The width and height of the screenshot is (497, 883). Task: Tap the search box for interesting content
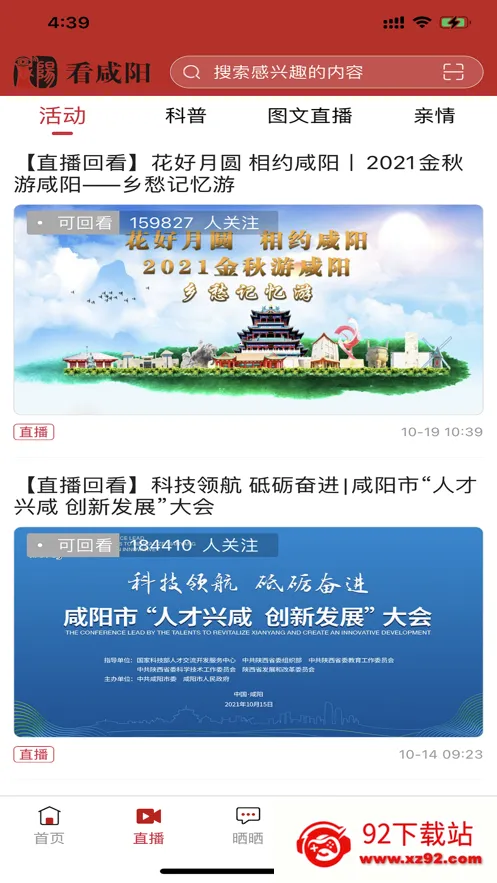click(x=326, y=72)
